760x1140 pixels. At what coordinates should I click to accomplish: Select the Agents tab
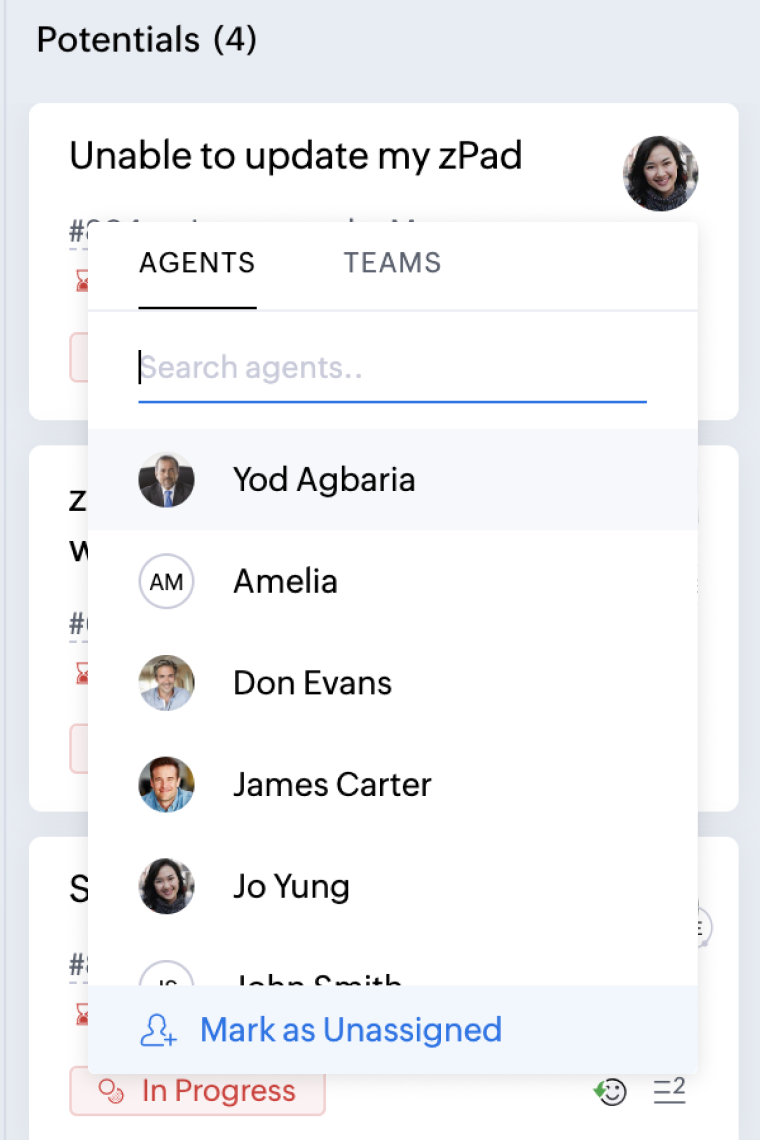[x=197, y=263]
